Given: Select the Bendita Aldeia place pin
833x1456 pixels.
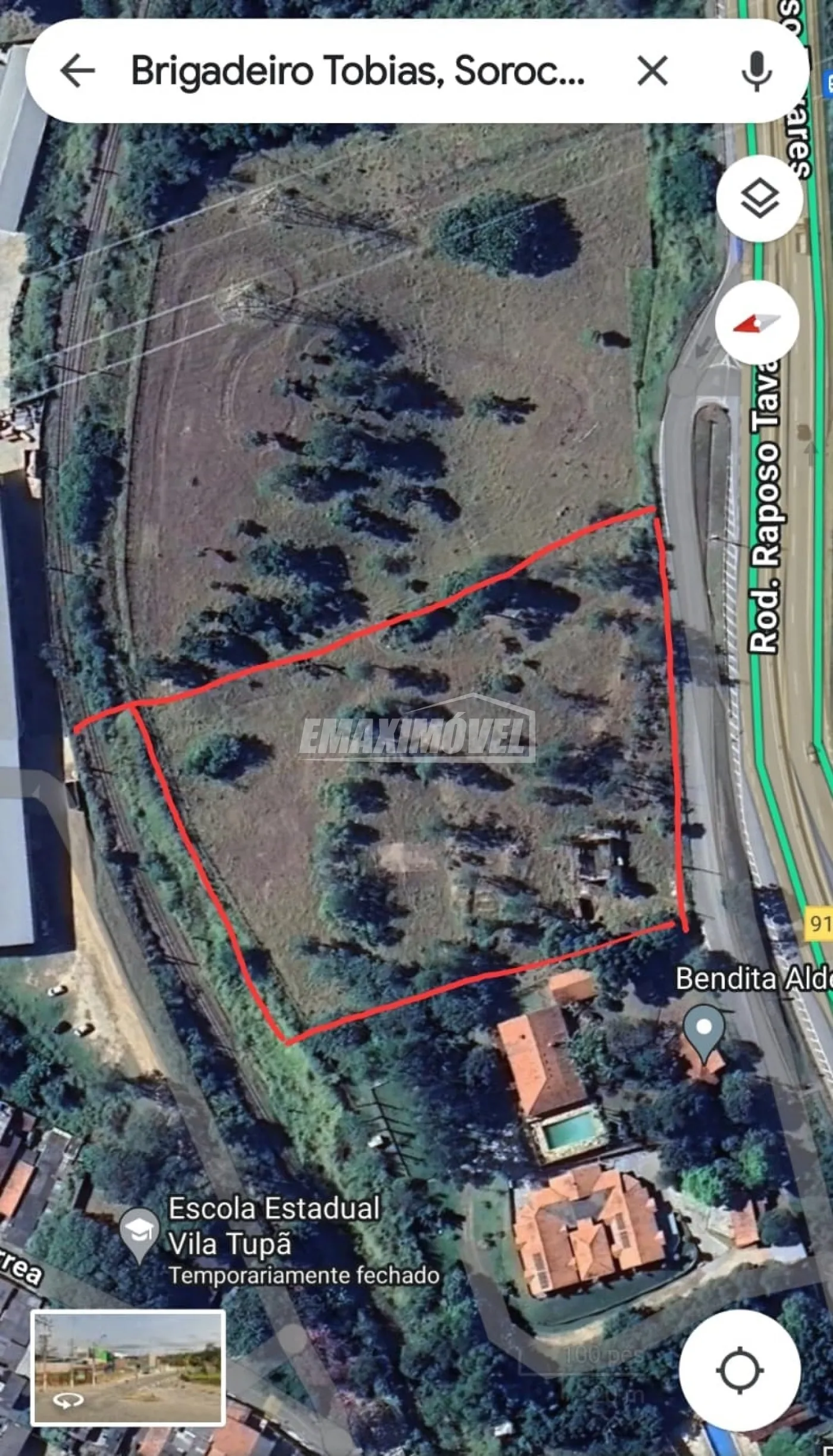Looking at the screenshot, I should [x=703, y=1028].
